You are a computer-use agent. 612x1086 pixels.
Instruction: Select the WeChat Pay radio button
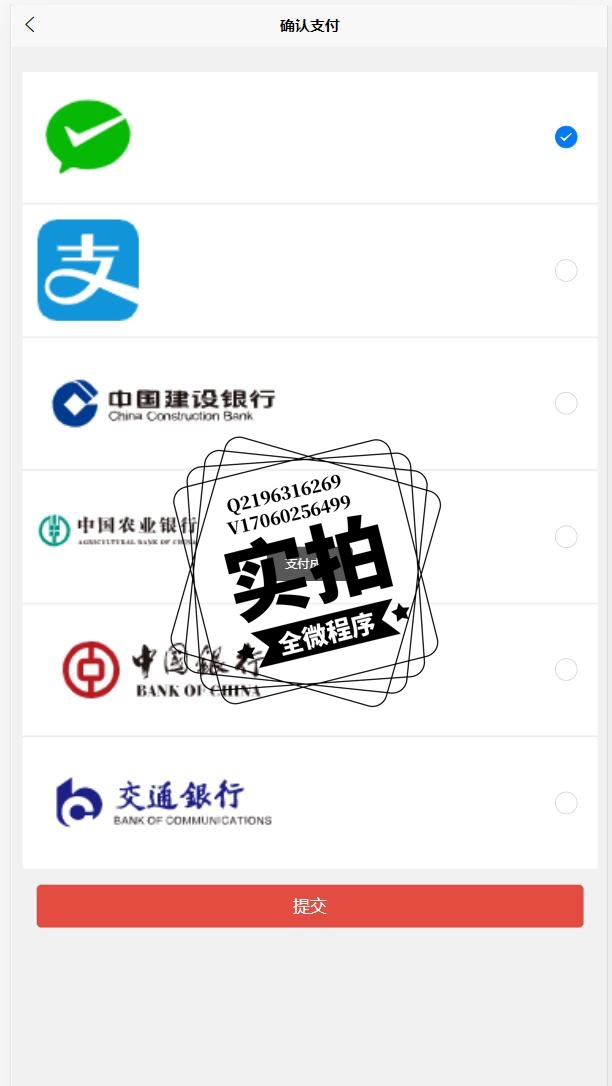tap(566, 137)
